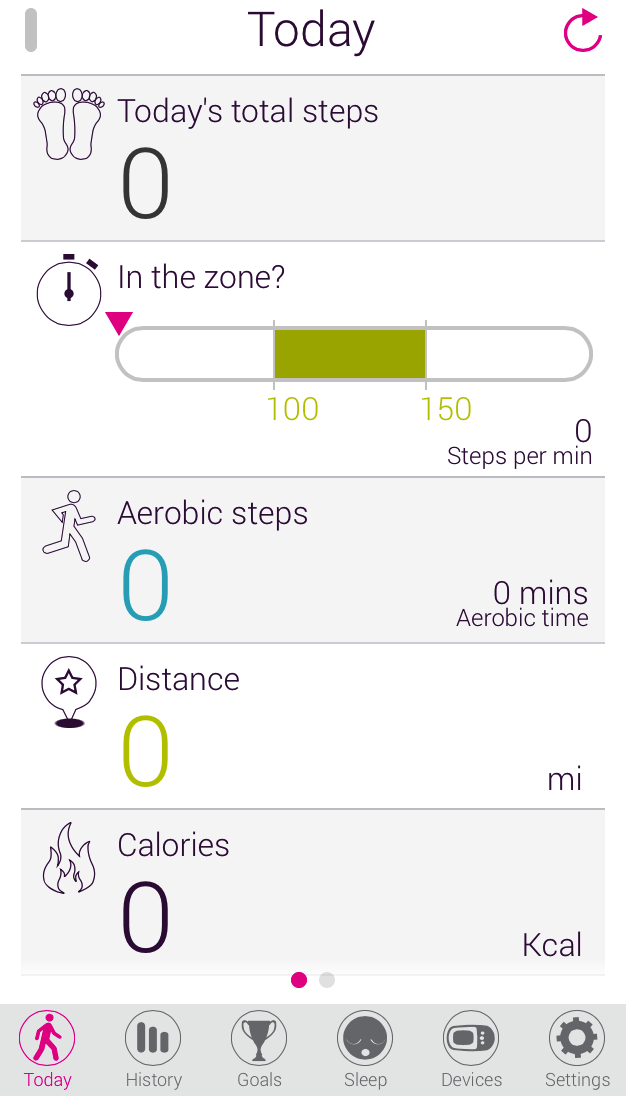The width and height of the screenshot is (626, 1096).
Task: Open the Goals tab
Action: coord(259,1049)
